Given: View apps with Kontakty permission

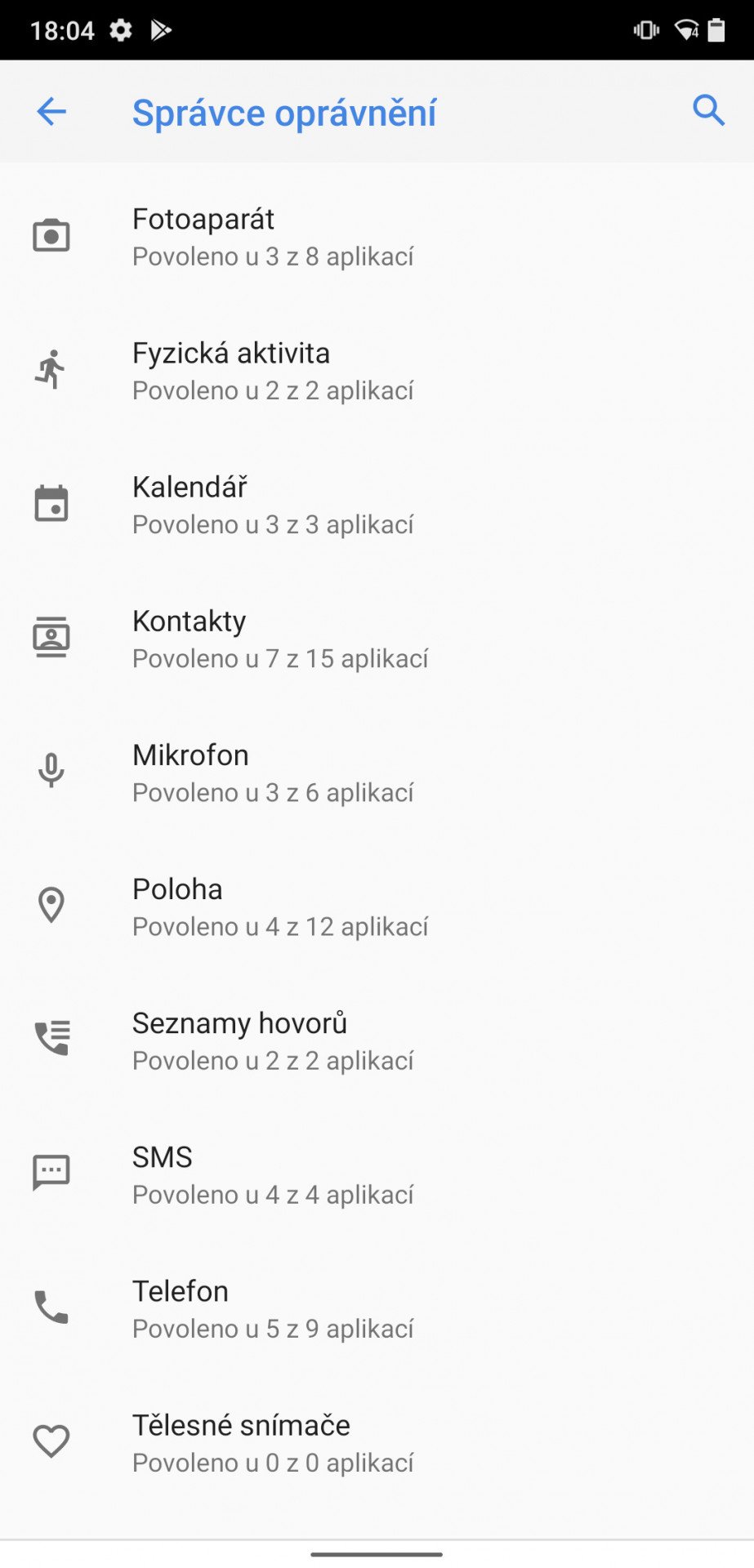Looking at the screenshot, I should coord(377,639).
